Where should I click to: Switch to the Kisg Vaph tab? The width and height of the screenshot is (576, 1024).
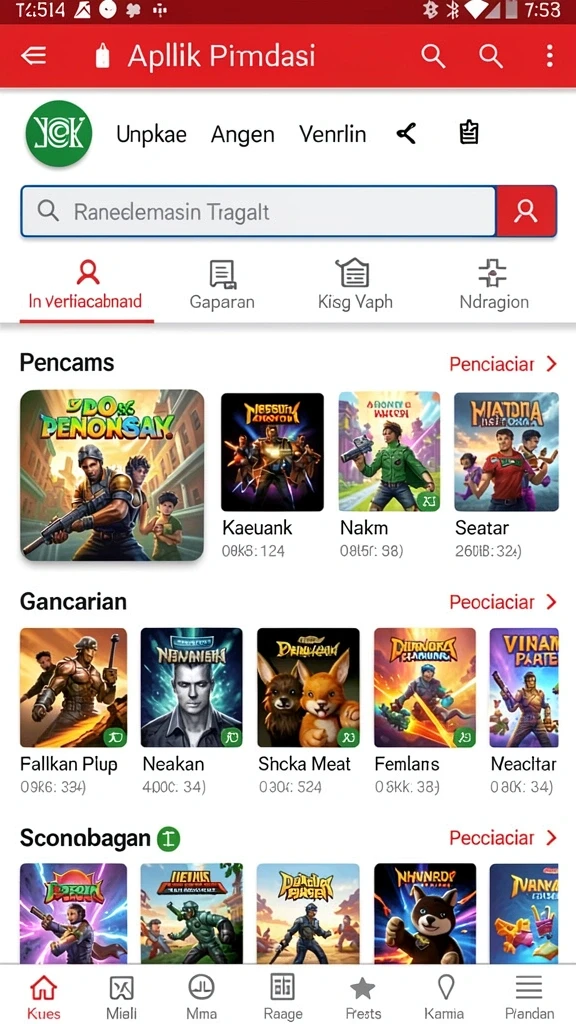pos(355,285)
